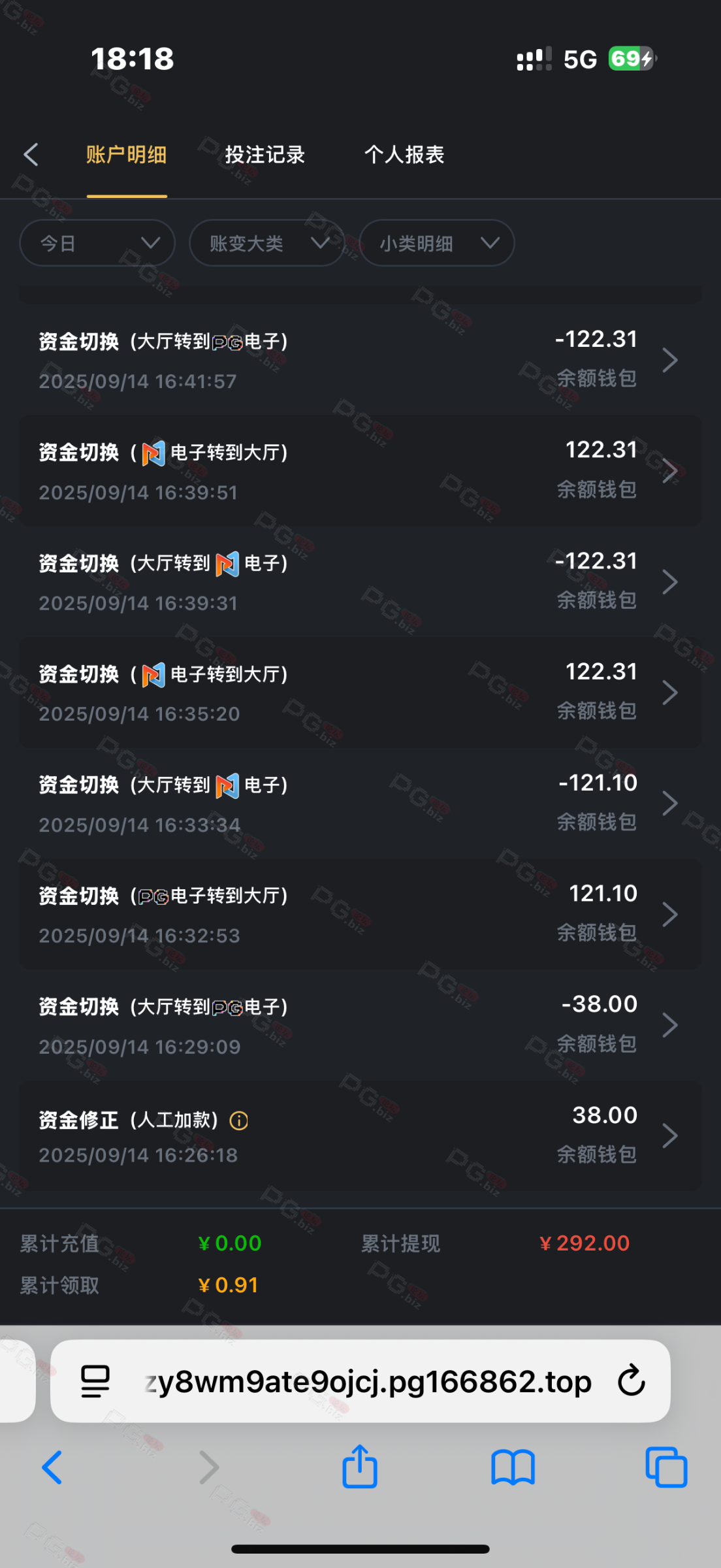Image resolution: width=721 pixels, height=1568 pixels.
Task: Expand the 小类明细 filter dropdown
Action: pyautogui.click(x=436, y=243)
